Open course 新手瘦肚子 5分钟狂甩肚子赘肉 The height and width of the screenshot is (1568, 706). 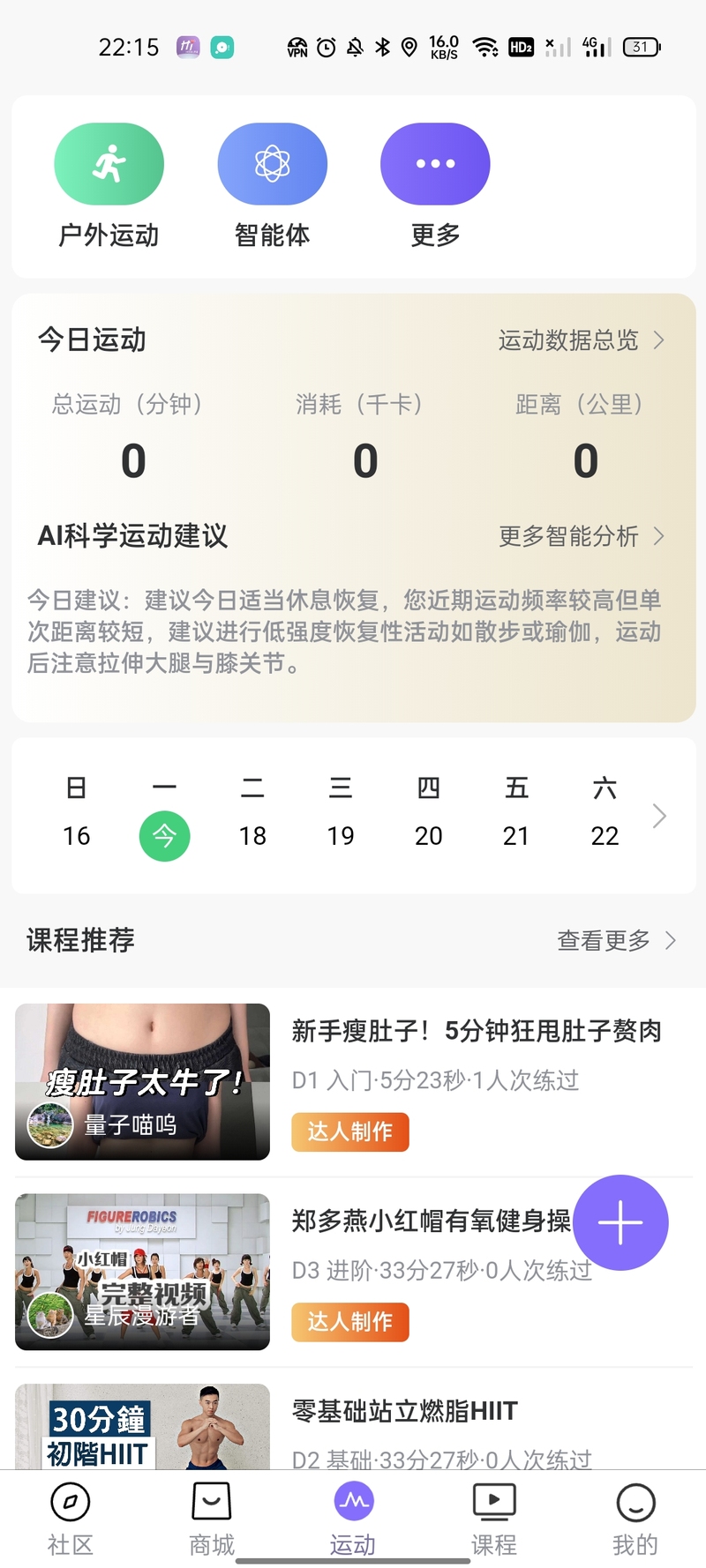click(x=477, y=1032)
